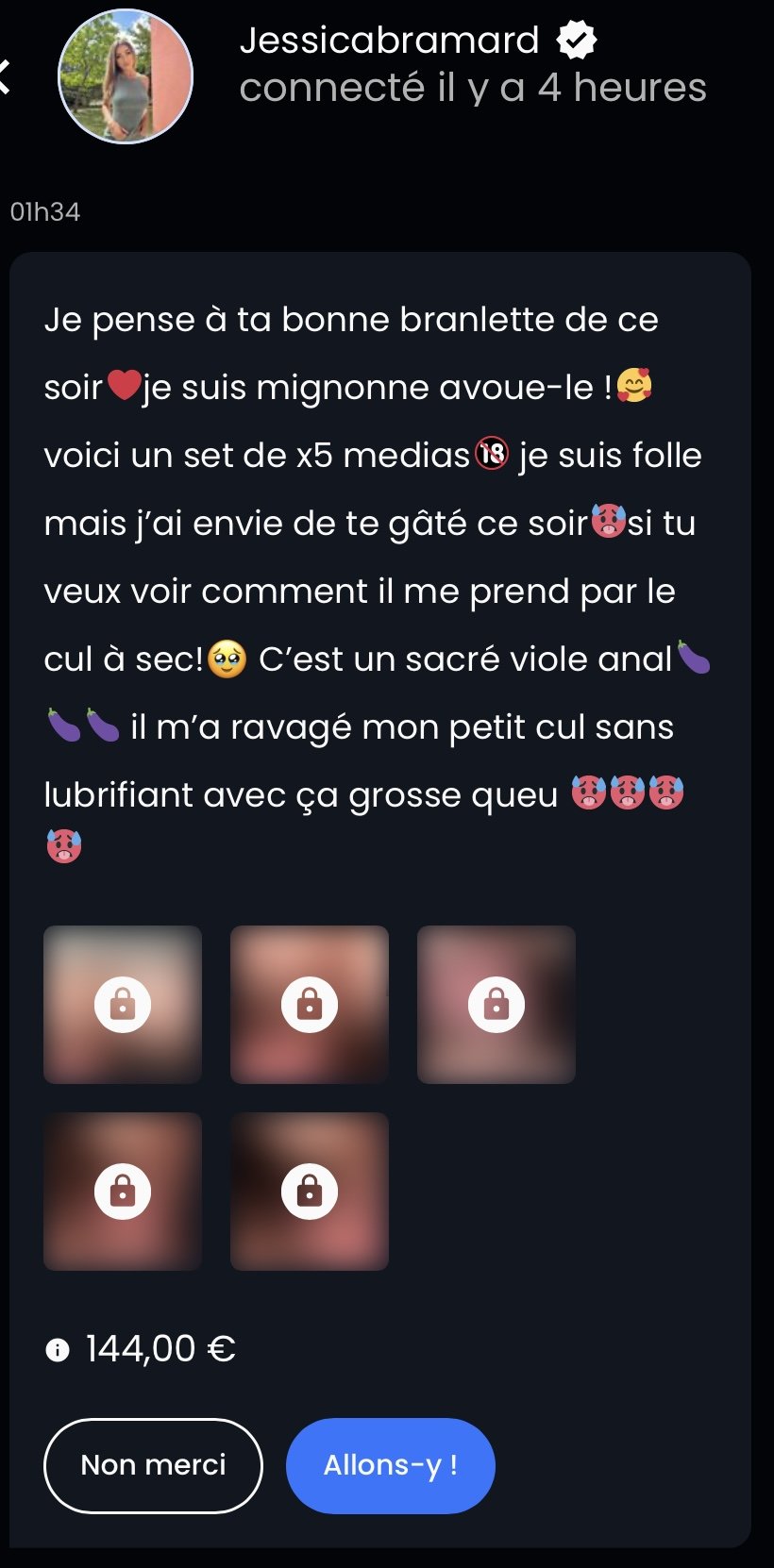This screenshot has width=774, height=1568.
Task: Open Jessicabramard's profile picture
Action: [126, 77]
